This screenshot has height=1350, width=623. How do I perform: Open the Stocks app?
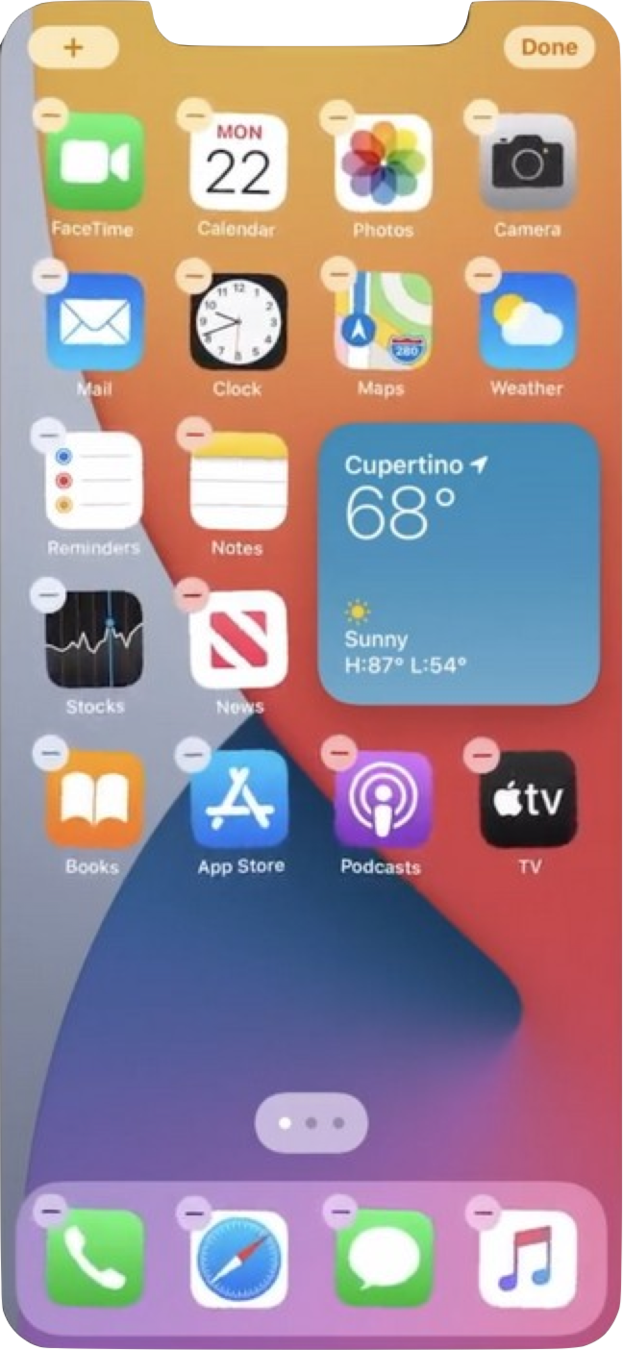94,641
